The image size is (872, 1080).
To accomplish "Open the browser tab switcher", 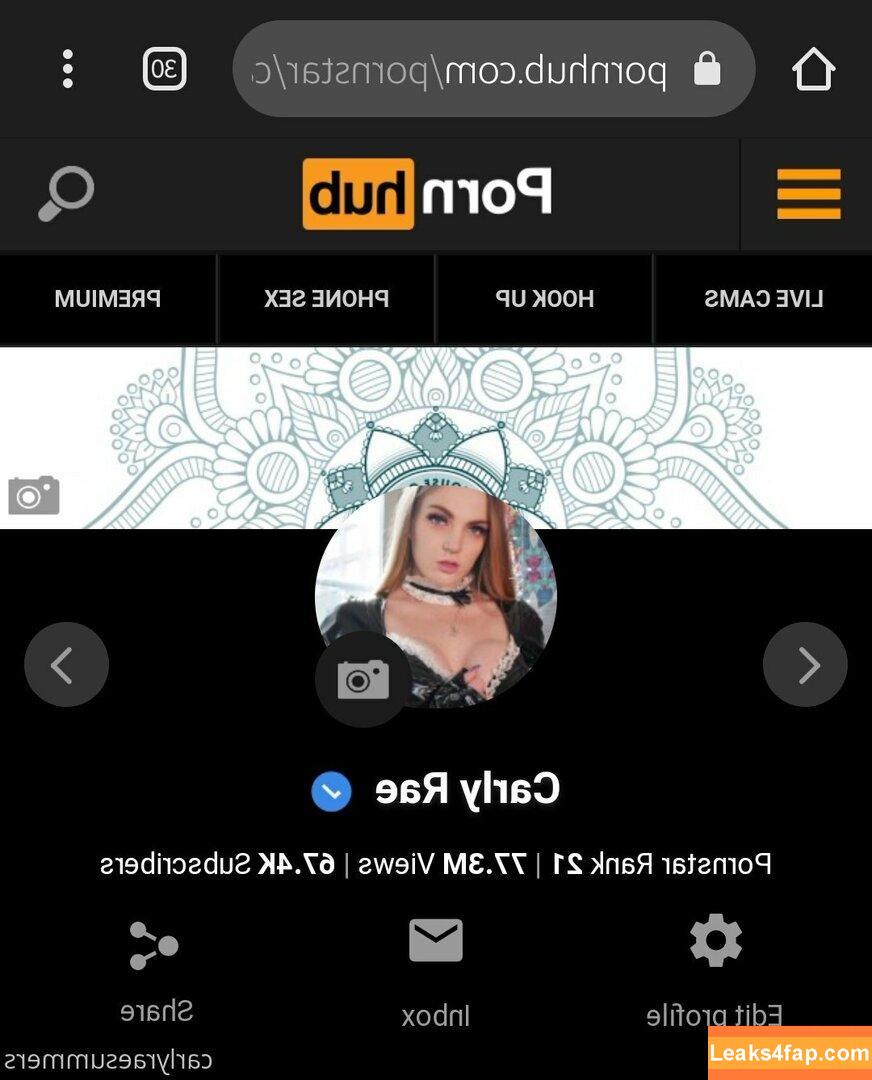I will (x=164, y=69).
